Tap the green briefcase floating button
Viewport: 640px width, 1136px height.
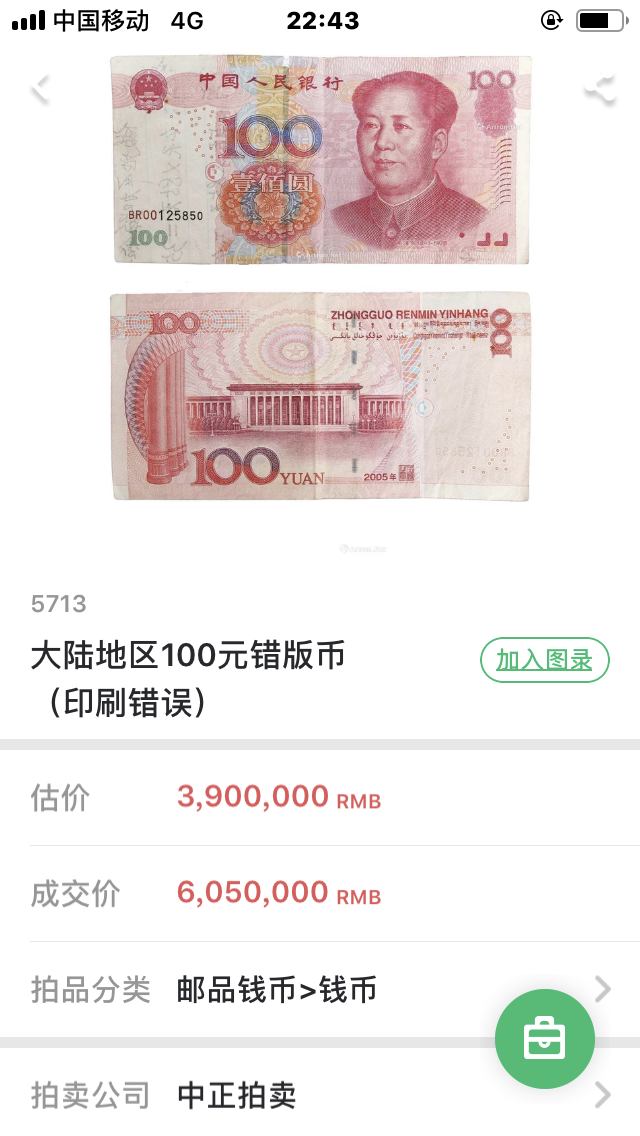point(545,1039)
